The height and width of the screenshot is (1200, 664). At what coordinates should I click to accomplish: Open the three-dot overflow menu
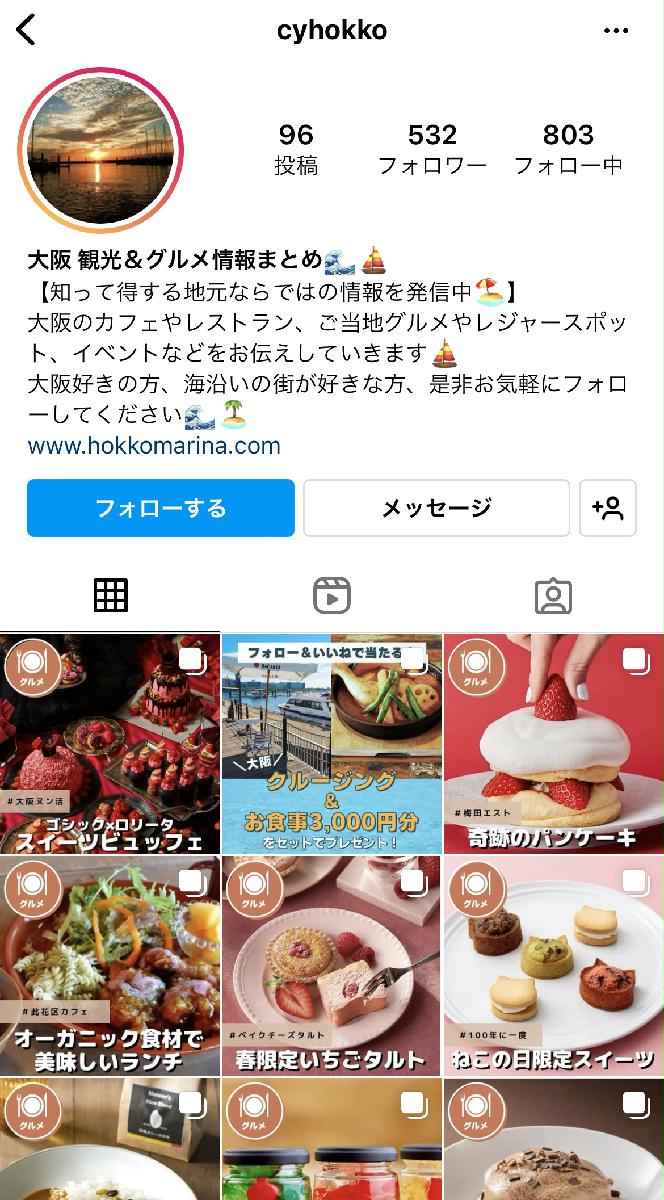click(x=615, y=30)
